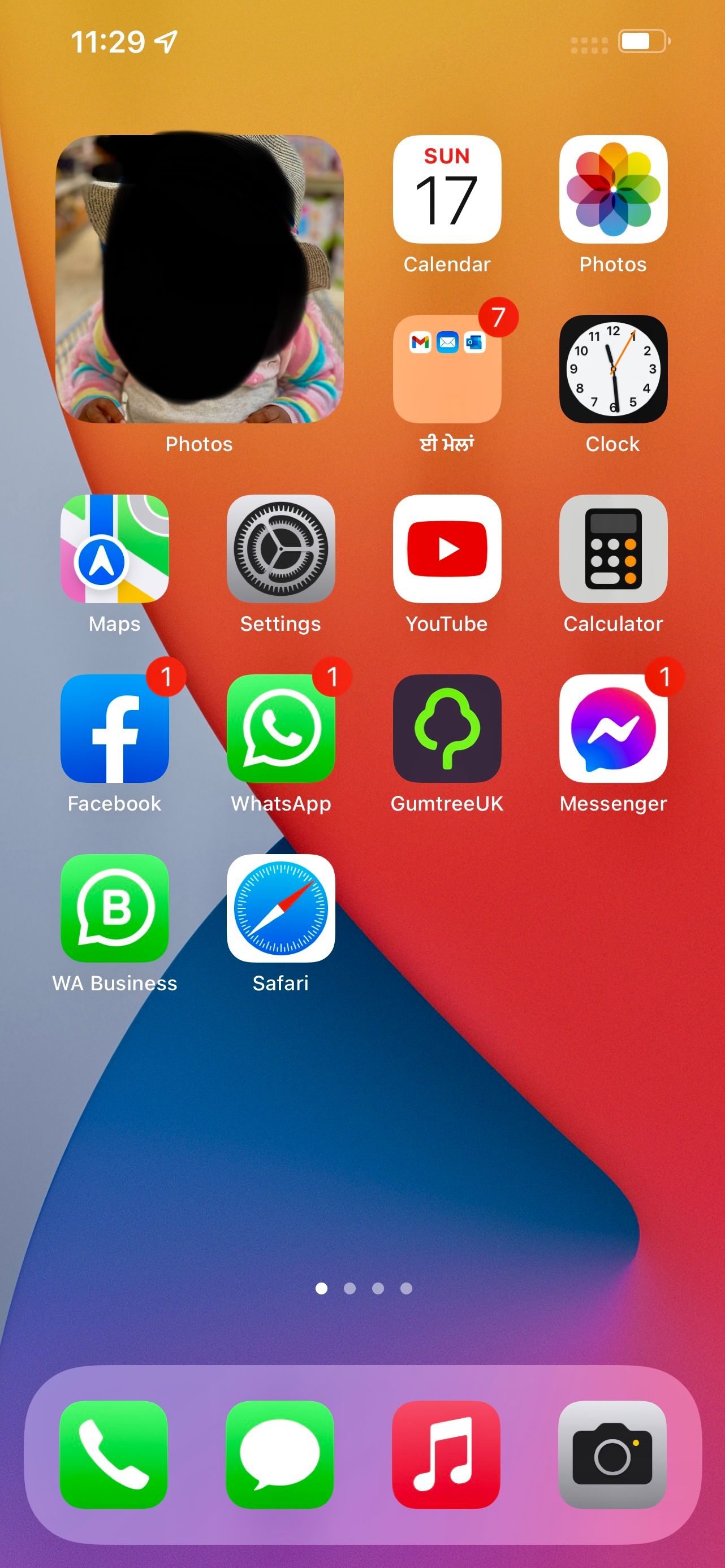Open Messenger
Viewport: 725px width, 1568px height.
coord(613,728)
